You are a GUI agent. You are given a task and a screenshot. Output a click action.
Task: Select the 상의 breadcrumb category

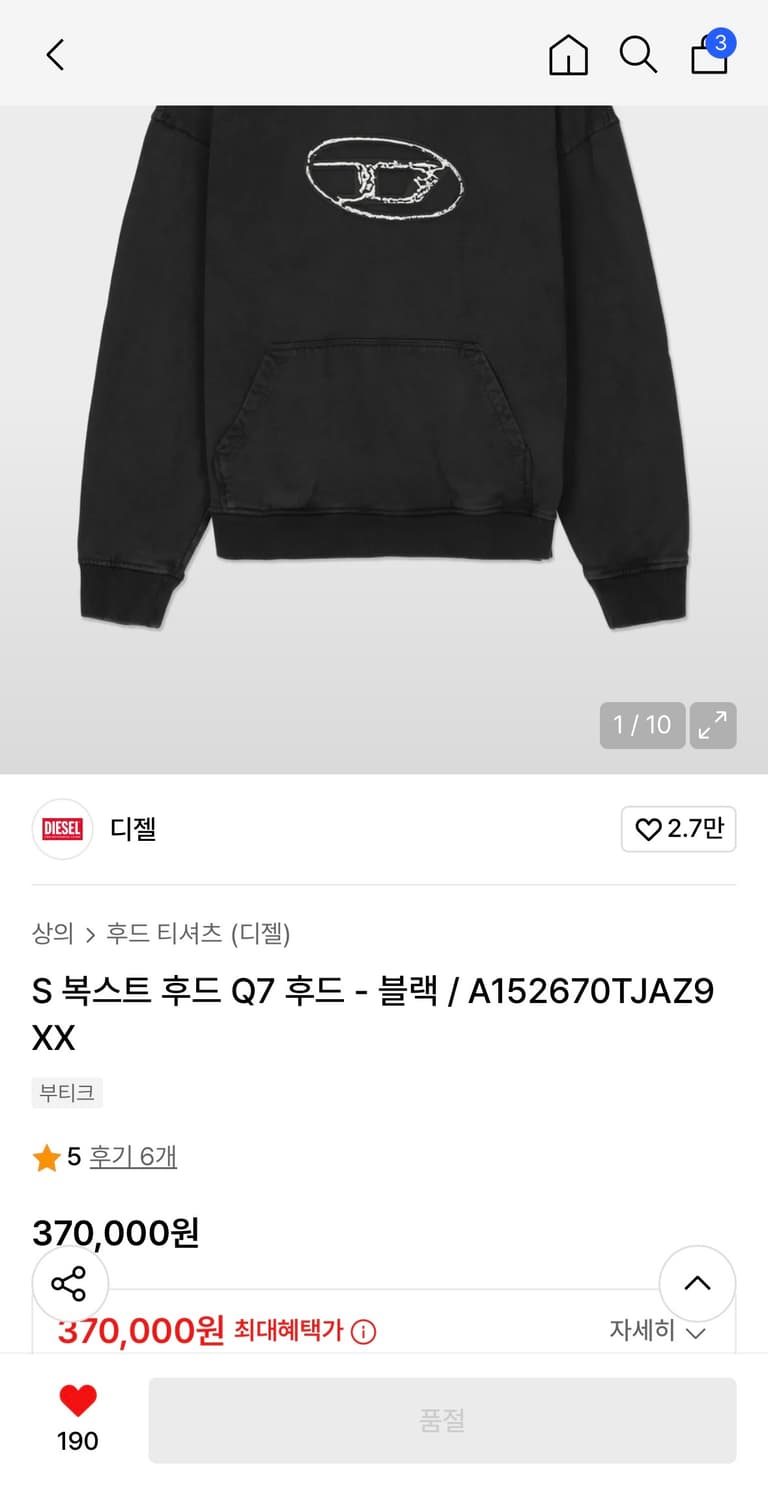(x=51, y=933)
